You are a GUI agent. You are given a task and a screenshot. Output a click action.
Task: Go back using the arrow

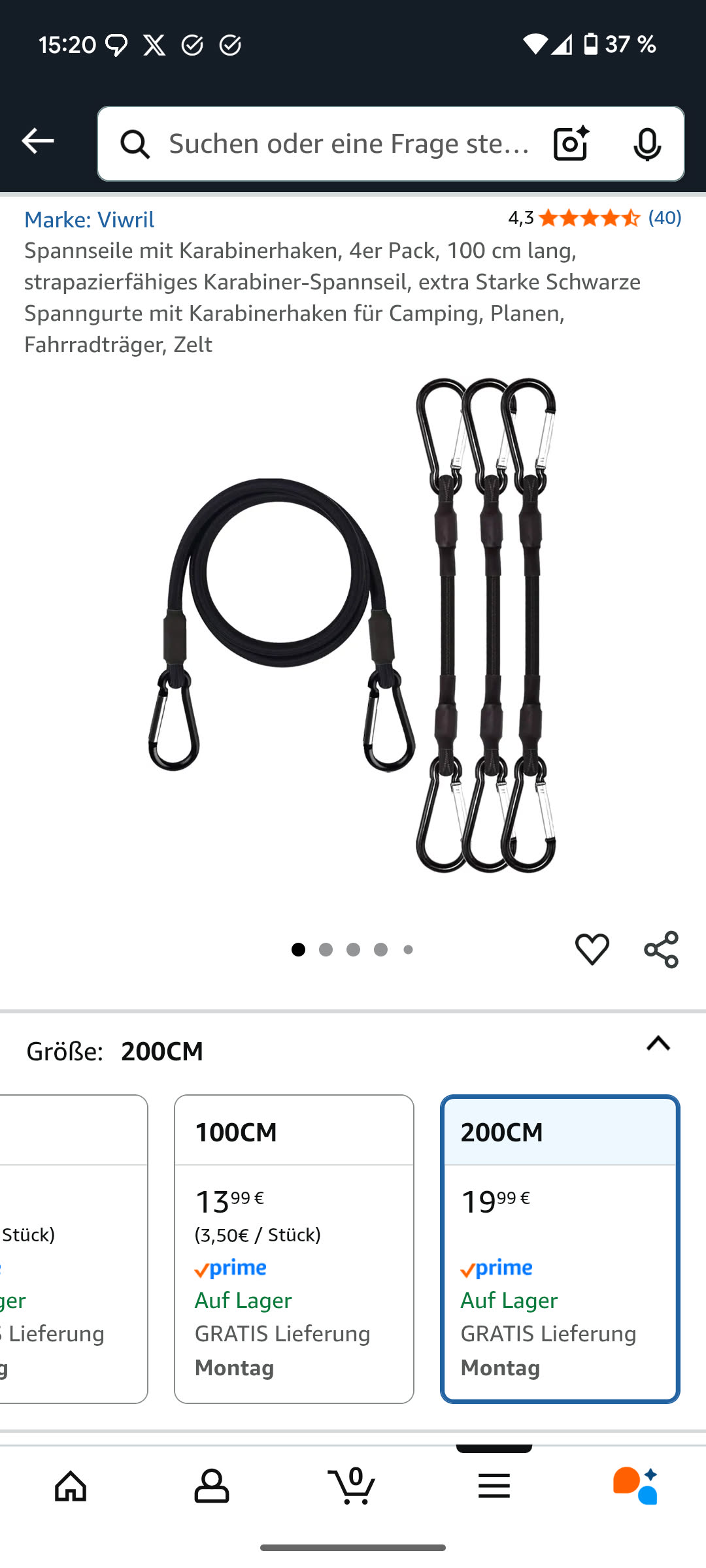tap(37, 141)
